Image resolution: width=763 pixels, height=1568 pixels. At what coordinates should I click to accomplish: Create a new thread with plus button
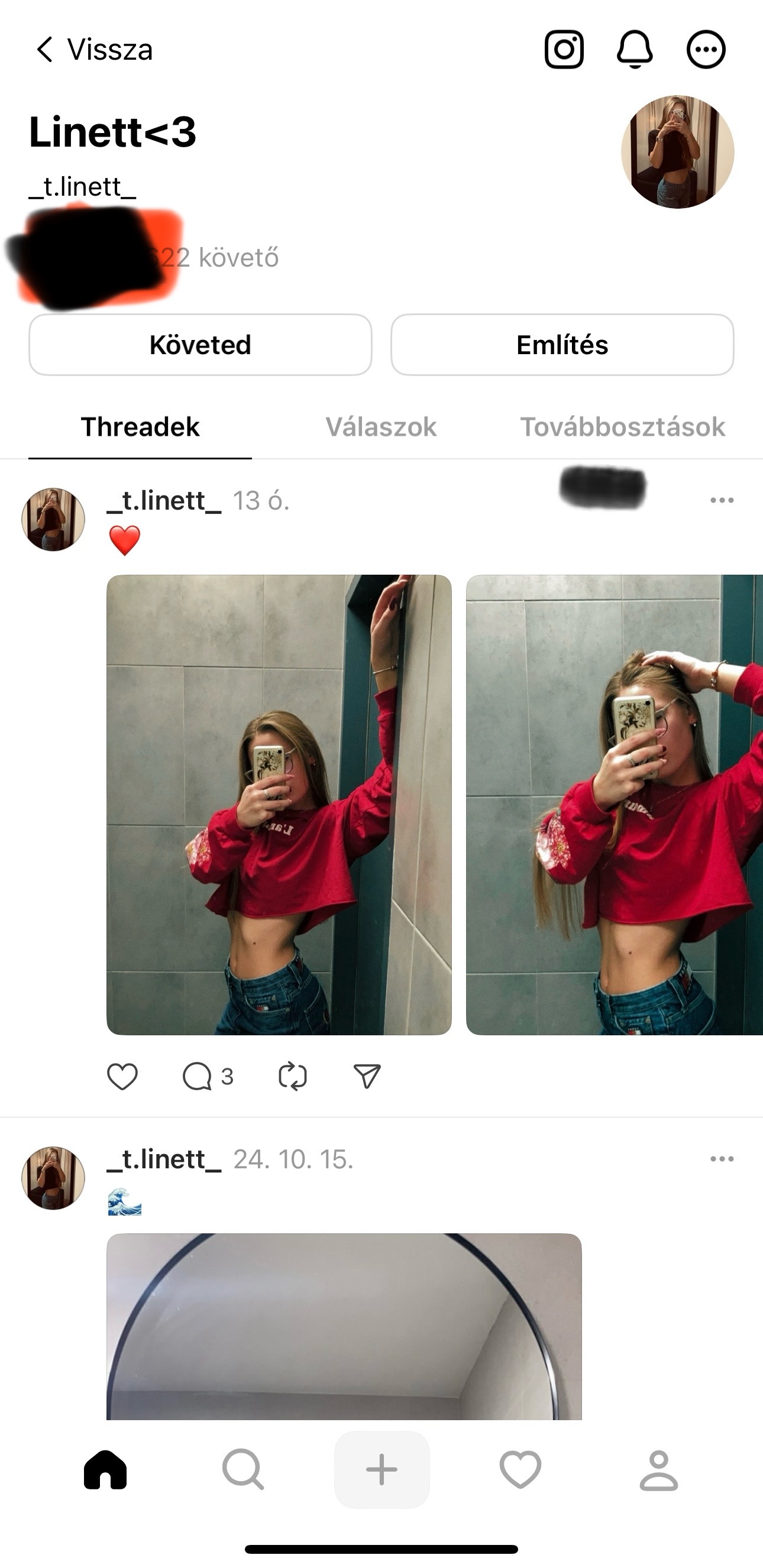(x=382, y=1469)
